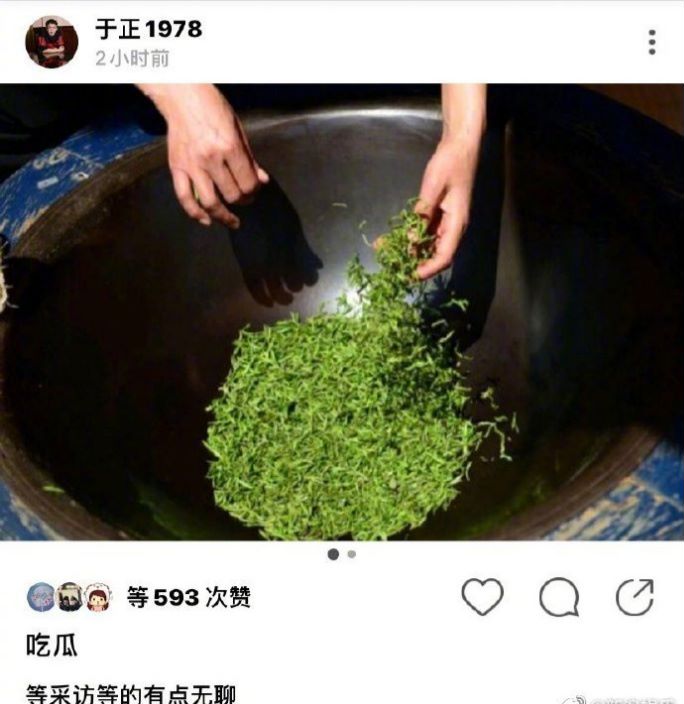Open the post's three-dot overflow menu

(652, 42)
